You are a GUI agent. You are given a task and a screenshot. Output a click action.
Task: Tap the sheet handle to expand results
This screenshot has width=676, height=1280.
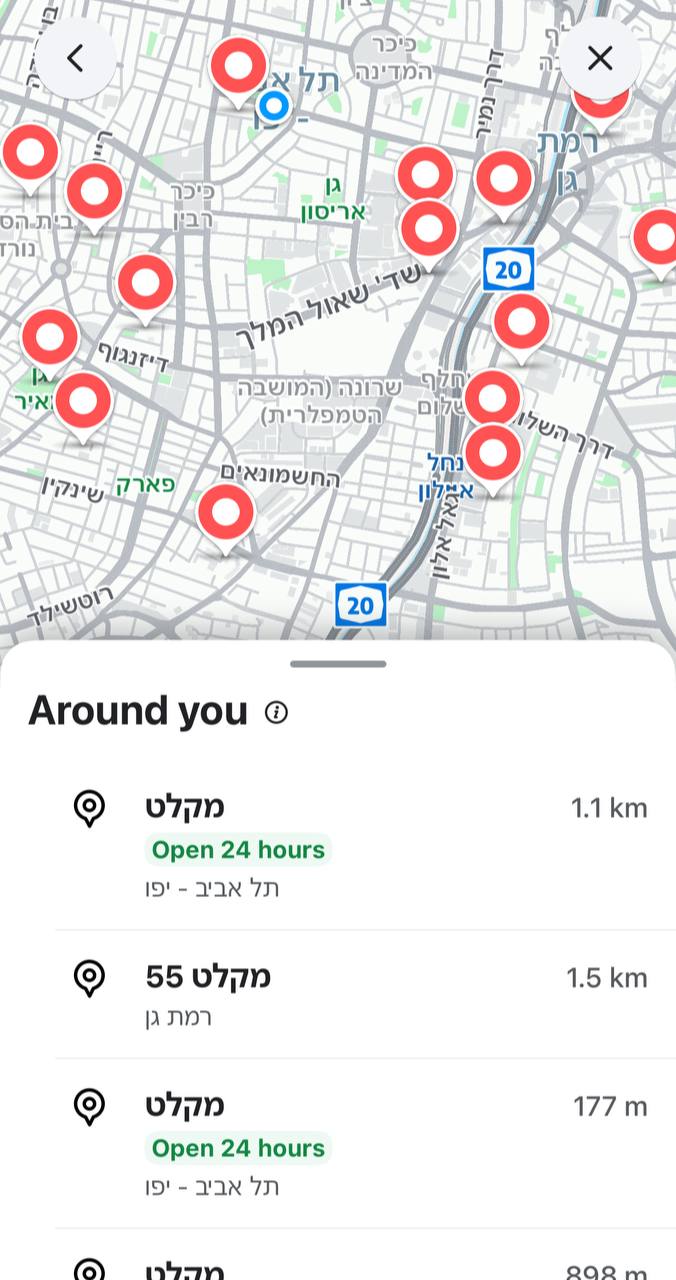click(x=338, y=664)
